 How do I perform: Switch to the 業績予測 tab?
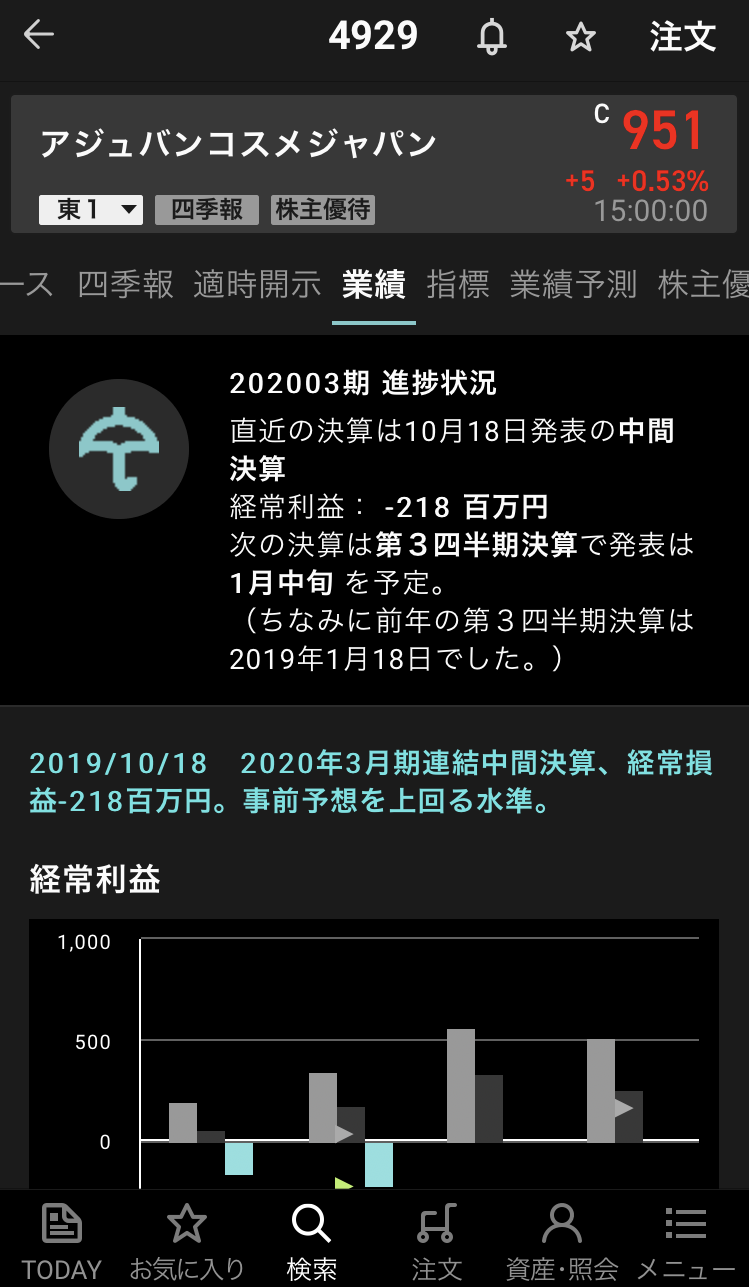573,285
